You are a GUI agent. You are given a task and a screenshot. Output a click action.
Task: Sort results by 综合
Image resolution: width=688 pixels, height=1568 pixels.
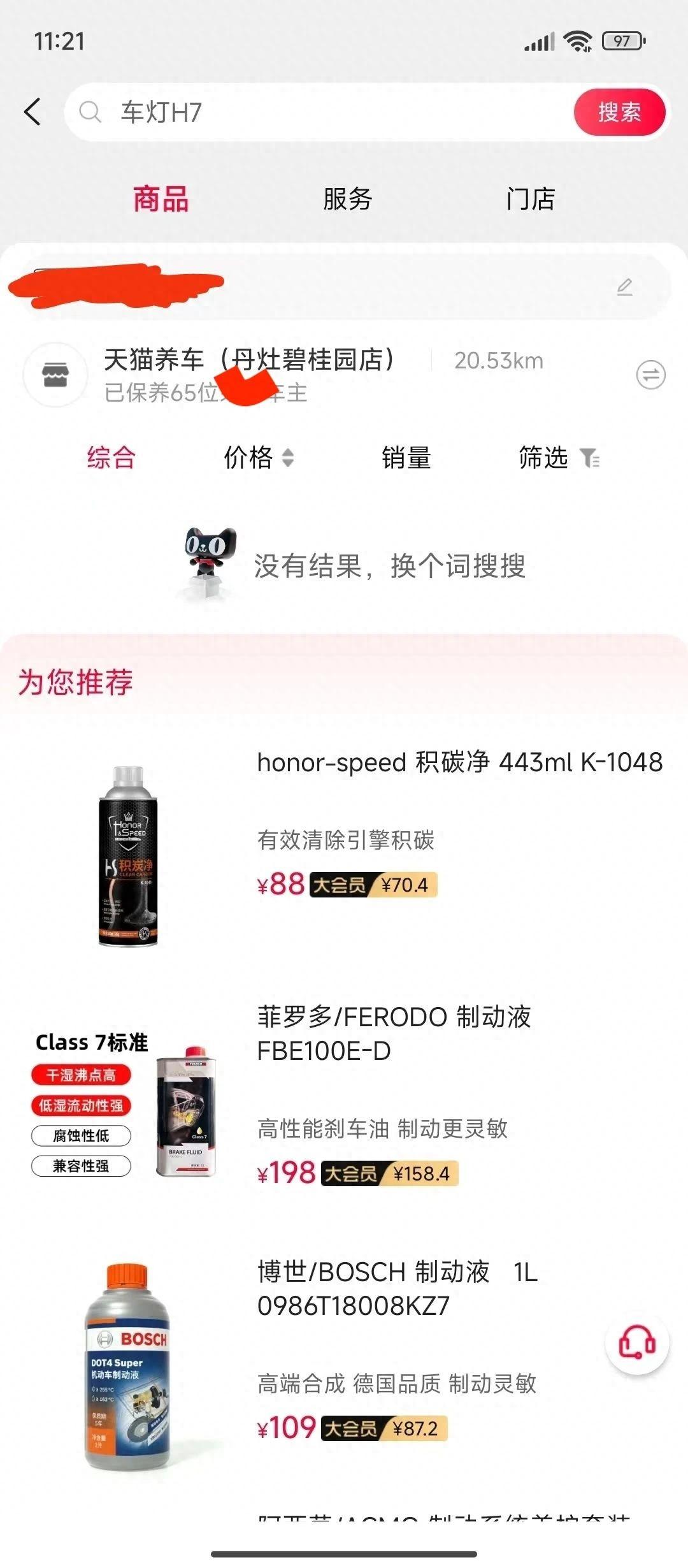111,458
